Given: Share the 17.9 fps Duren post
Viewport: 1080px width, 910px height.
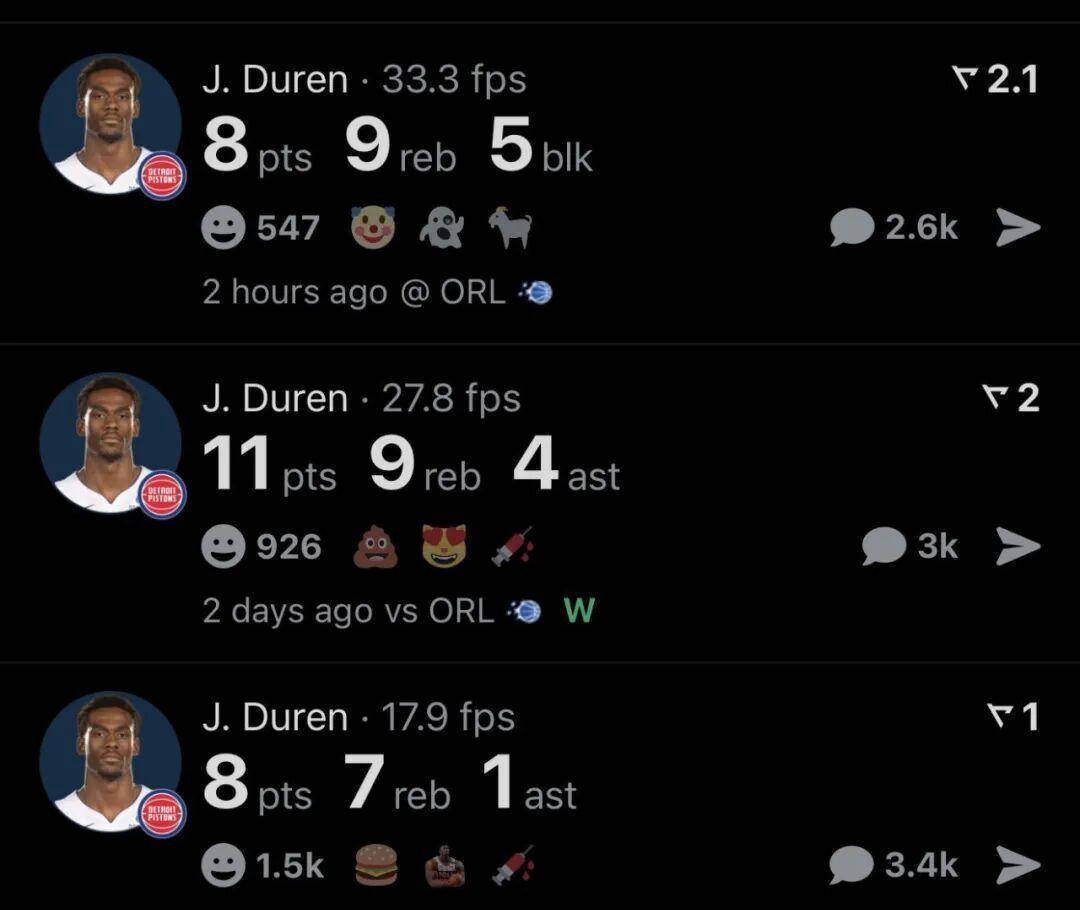Looking at the screenshot, I should pyautogui.click(x=1017, y=865).
